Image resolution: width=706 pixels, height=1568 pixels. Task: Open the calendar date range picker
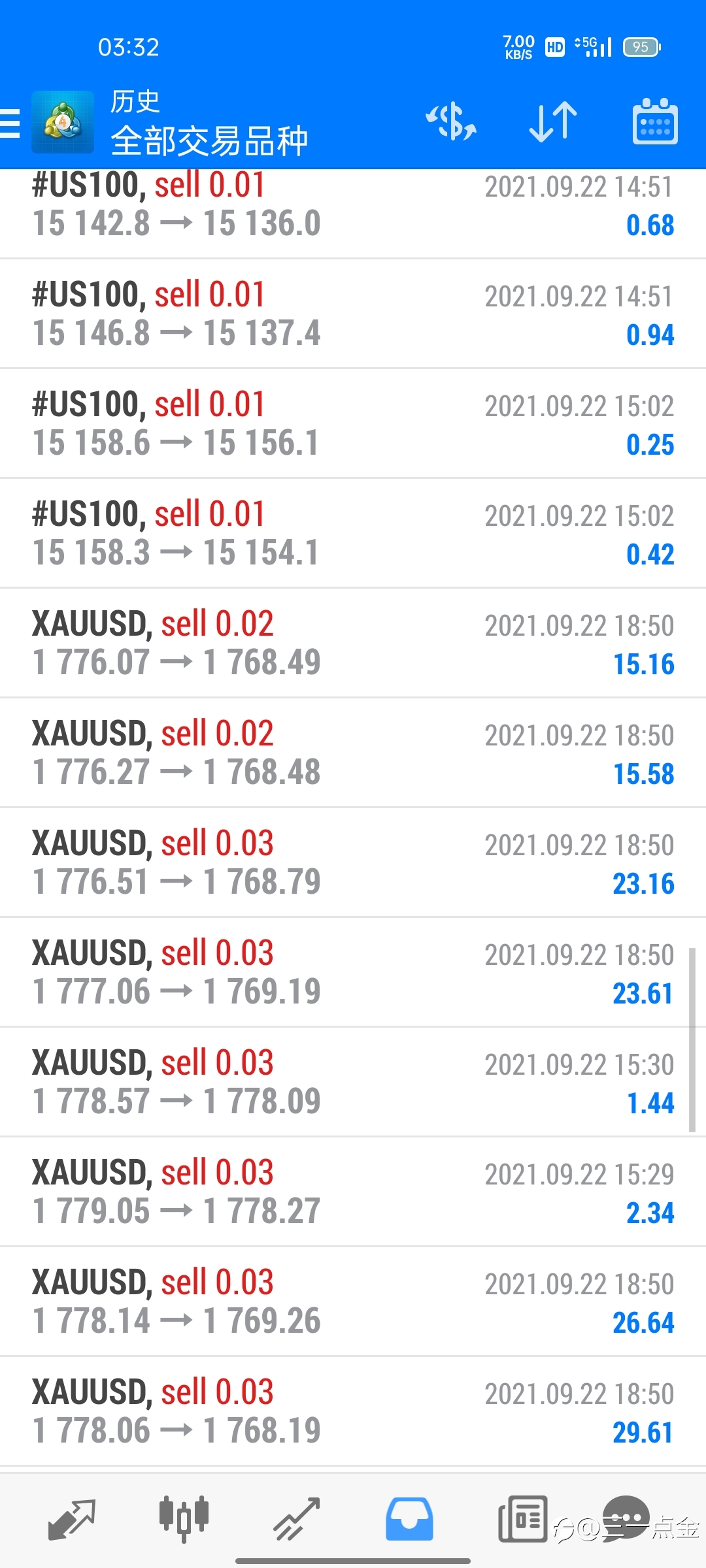point(655,122)
